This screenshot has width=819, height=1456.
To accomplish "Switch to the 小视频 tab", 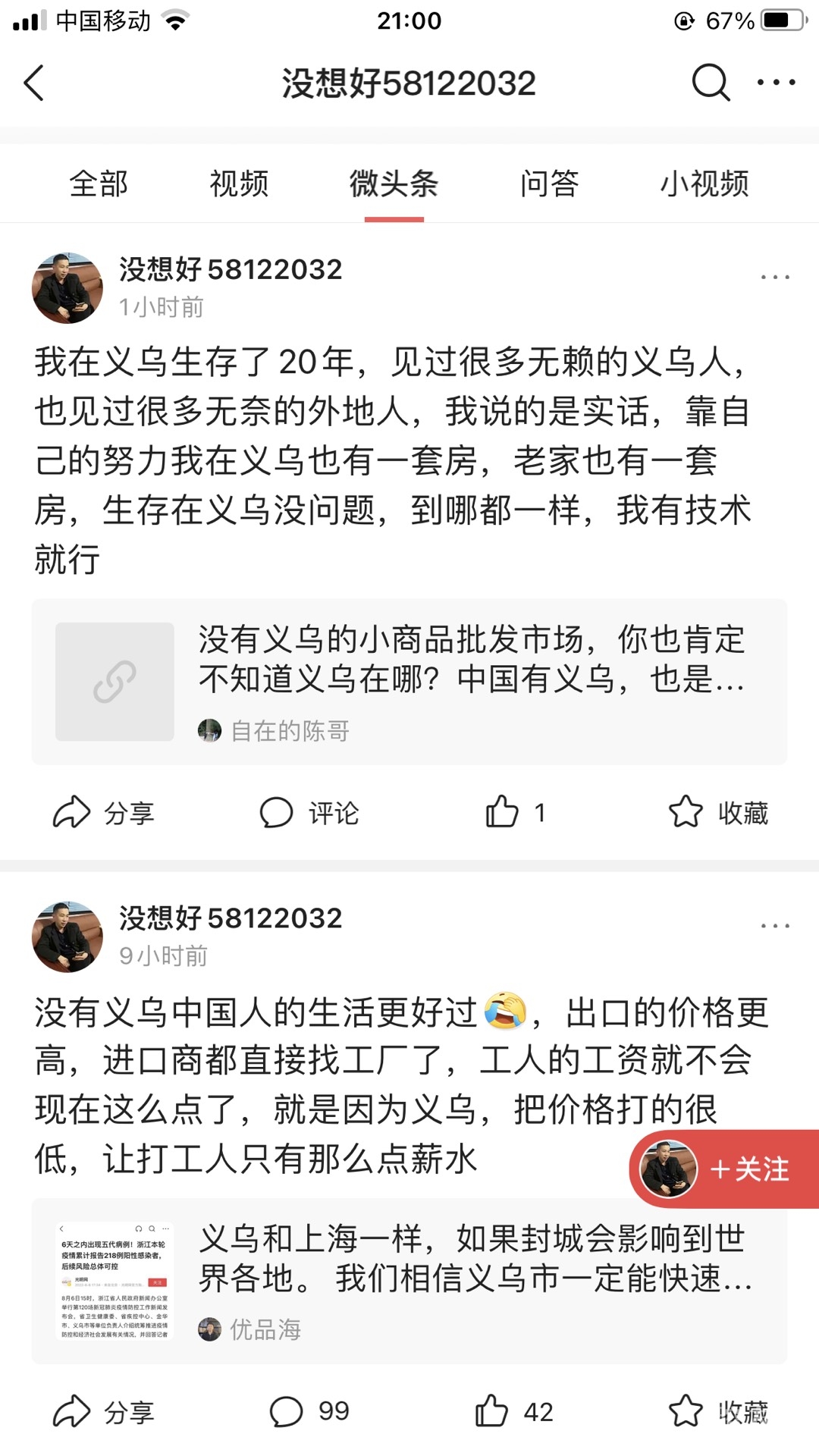I will [704, 184].
